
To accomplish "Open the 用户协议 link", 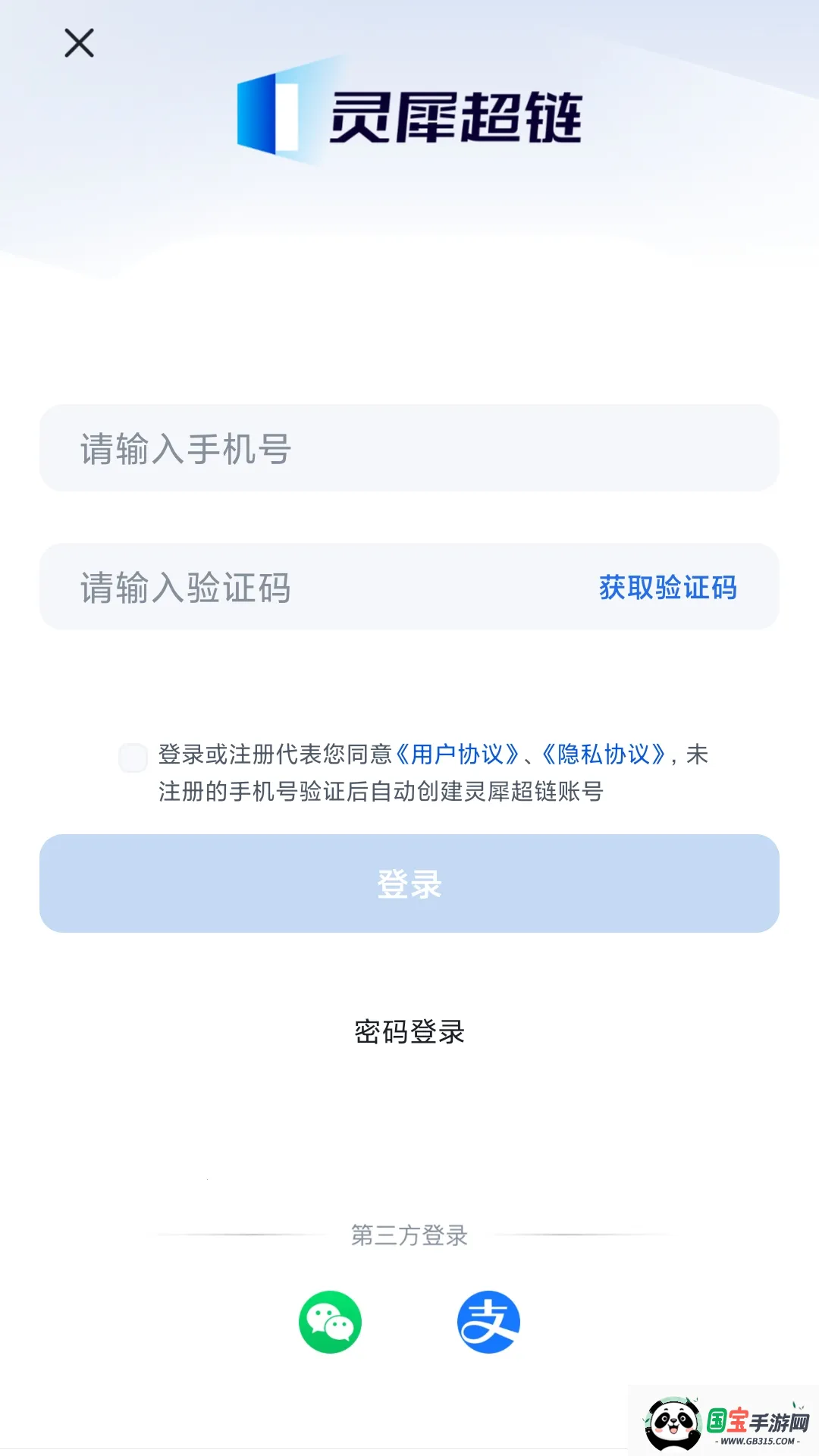I will [457, 755].
